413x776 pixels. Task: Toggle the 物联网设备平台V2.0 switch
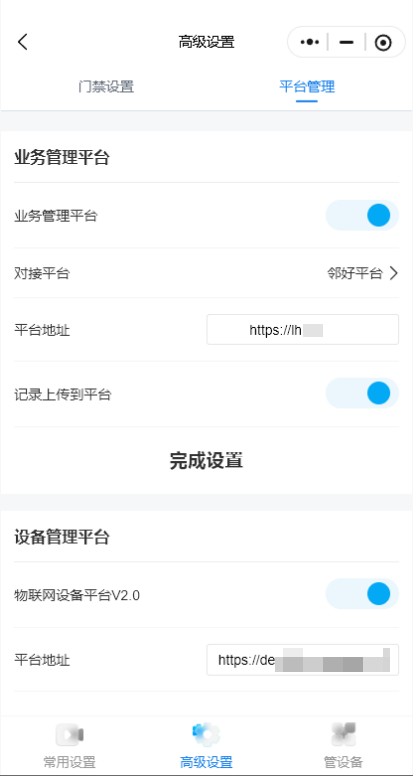point(362,594)
